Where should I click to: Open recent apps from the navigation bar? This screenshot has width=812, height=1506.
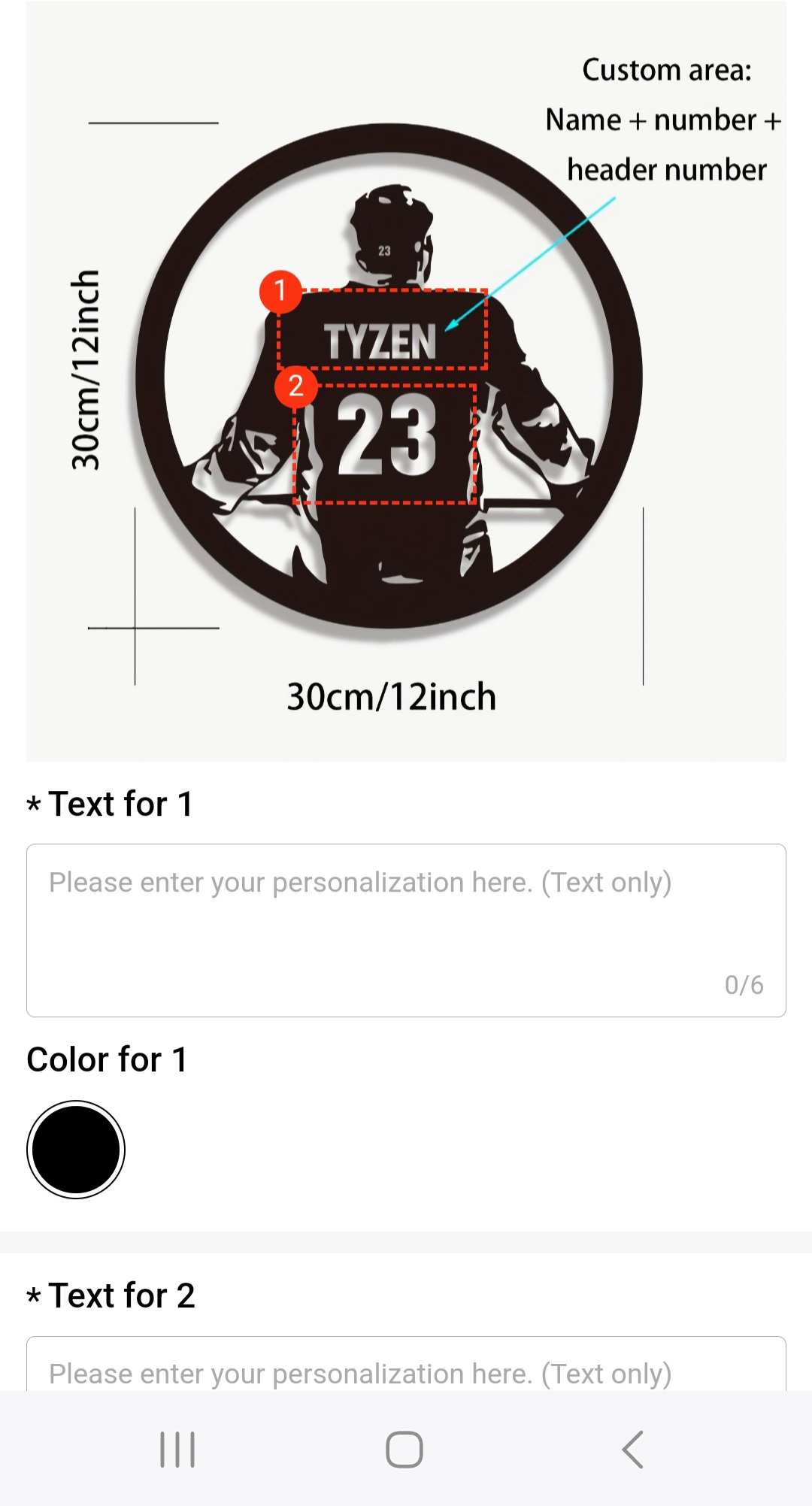[x=177, y=1449]
